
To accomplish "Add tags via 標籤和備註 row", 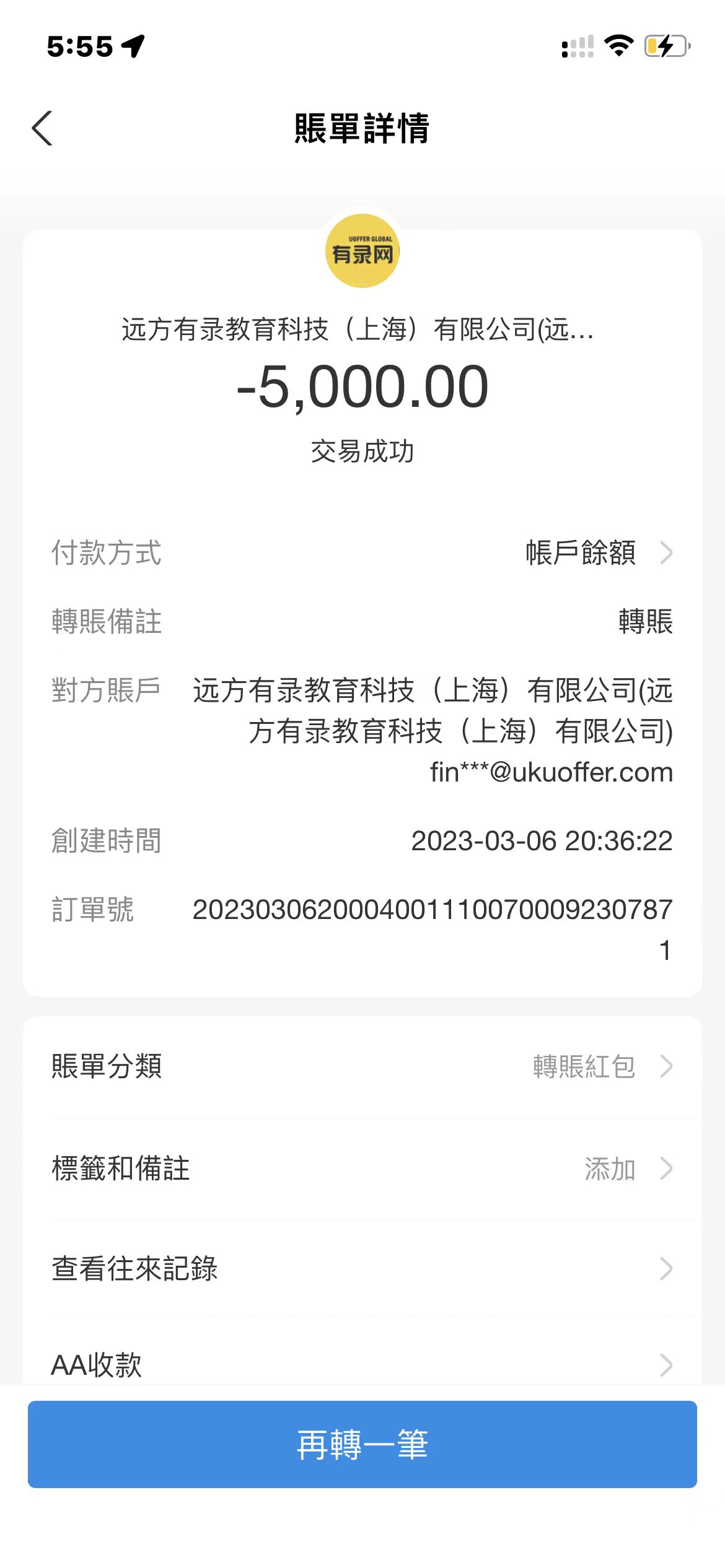I will click(362, 1169).
